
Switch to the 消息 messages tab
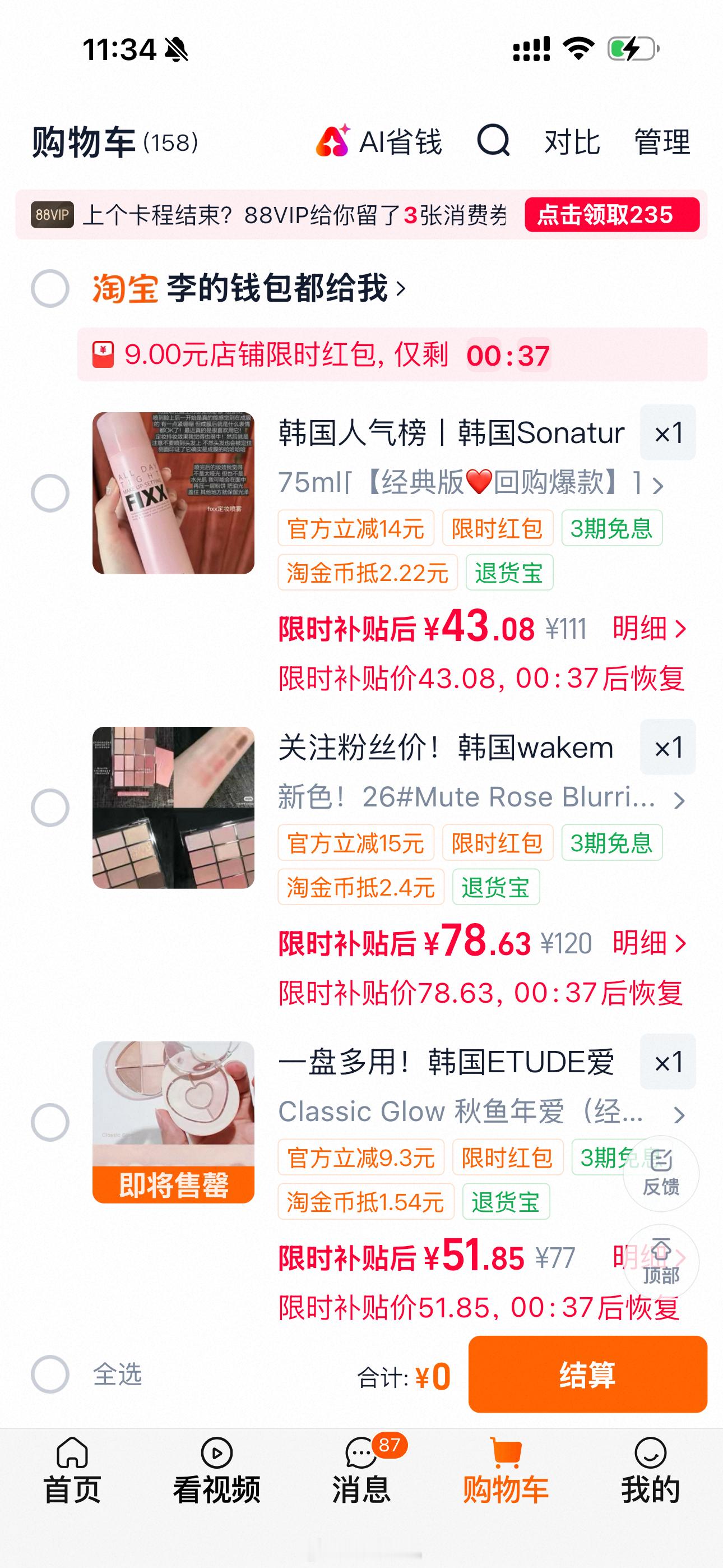361,1470
